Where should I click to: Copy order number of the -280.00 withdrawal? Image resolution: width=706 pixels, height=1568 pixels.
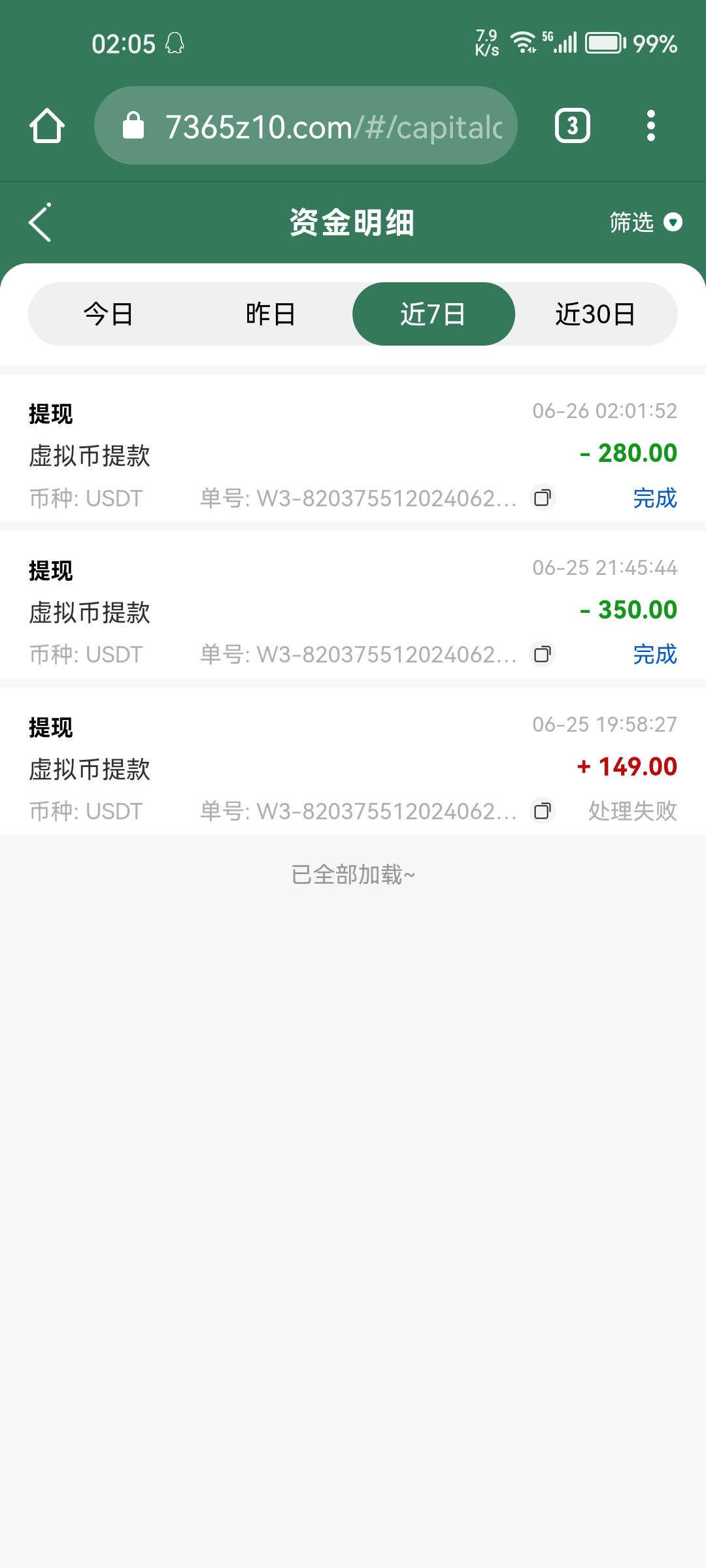(x=543, y=498)
